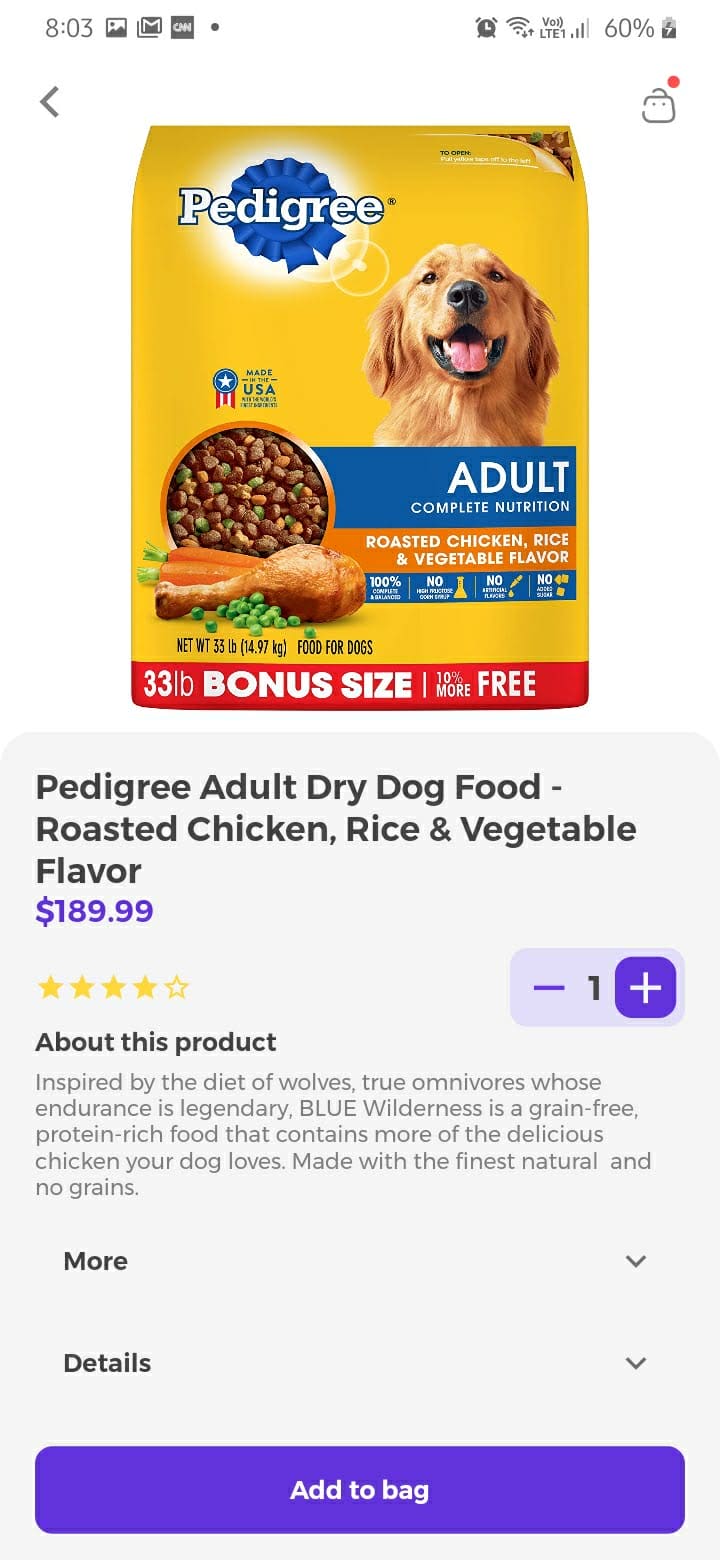Increase quantity with the plus button

[645, 988]
